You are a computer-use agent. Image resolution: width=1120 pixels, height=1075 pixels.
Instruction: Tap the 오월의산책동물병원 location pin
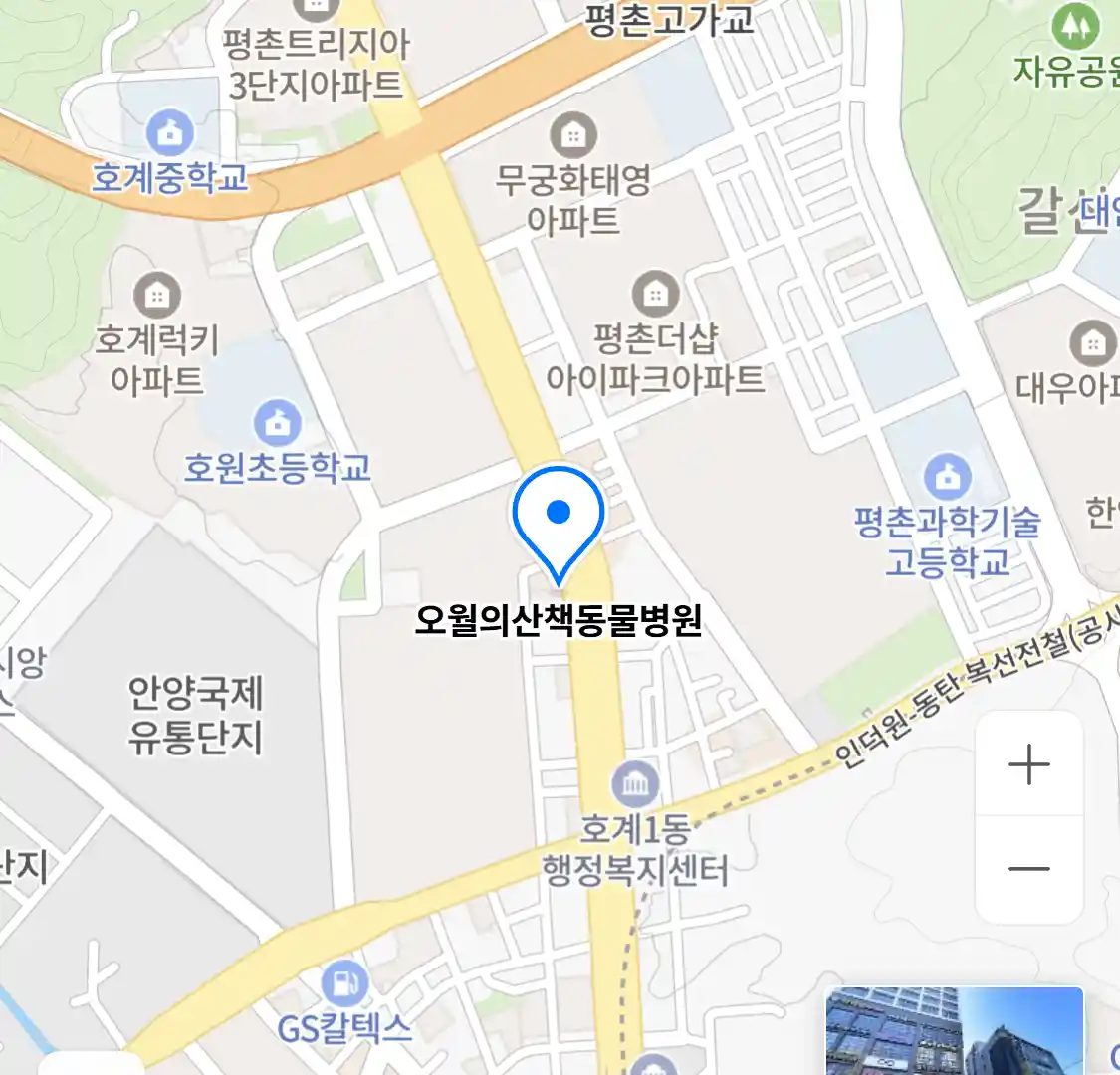[559, 520]
